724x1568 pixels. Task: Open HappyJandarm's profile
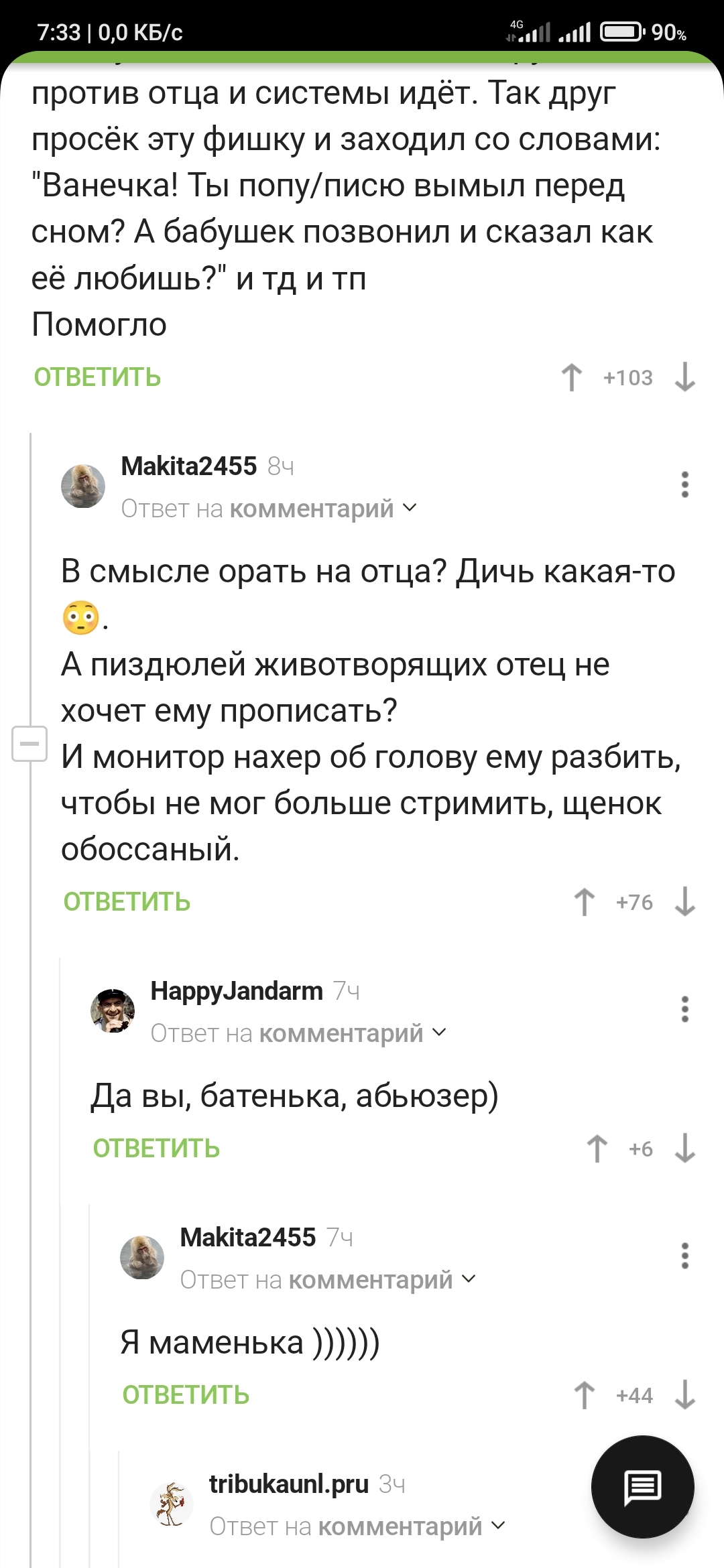click(x=237, y=990)
